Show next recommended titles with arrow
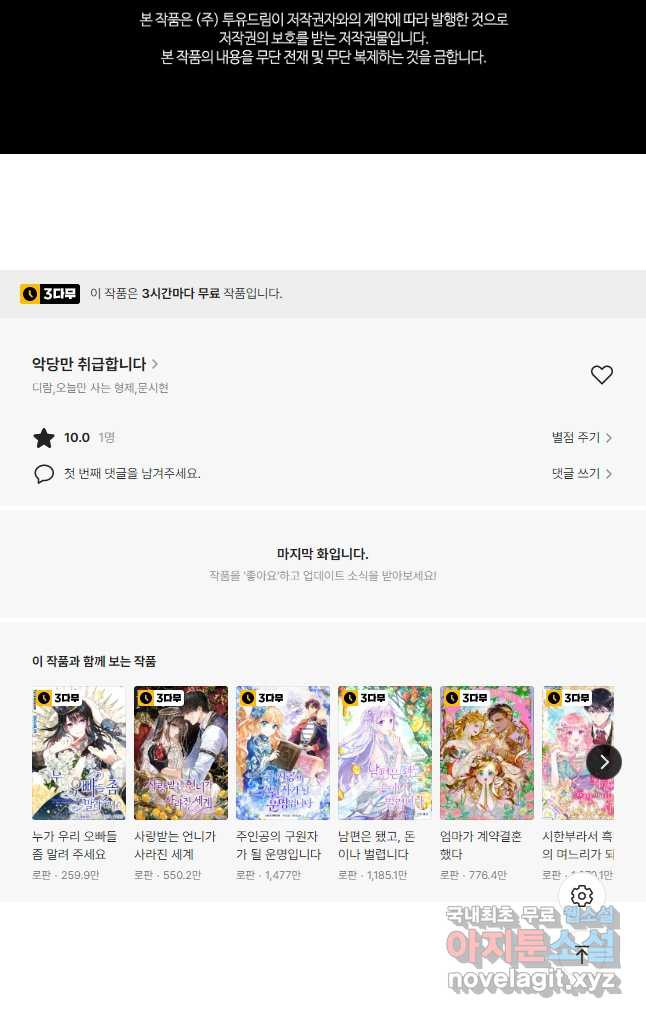 point(603,762)
